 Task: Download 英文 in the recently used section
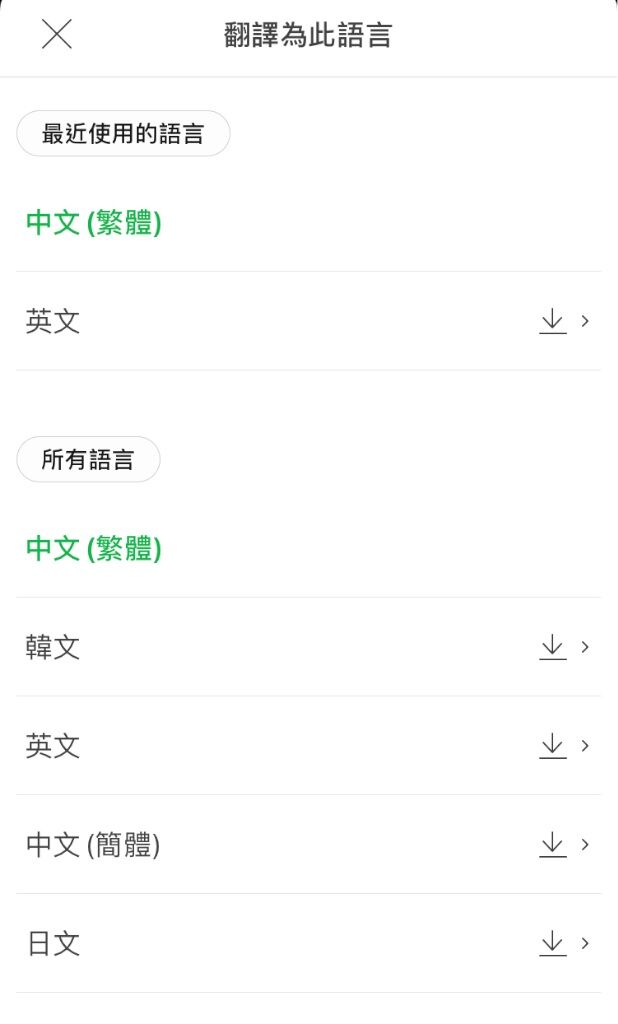[x=553, y=321]
